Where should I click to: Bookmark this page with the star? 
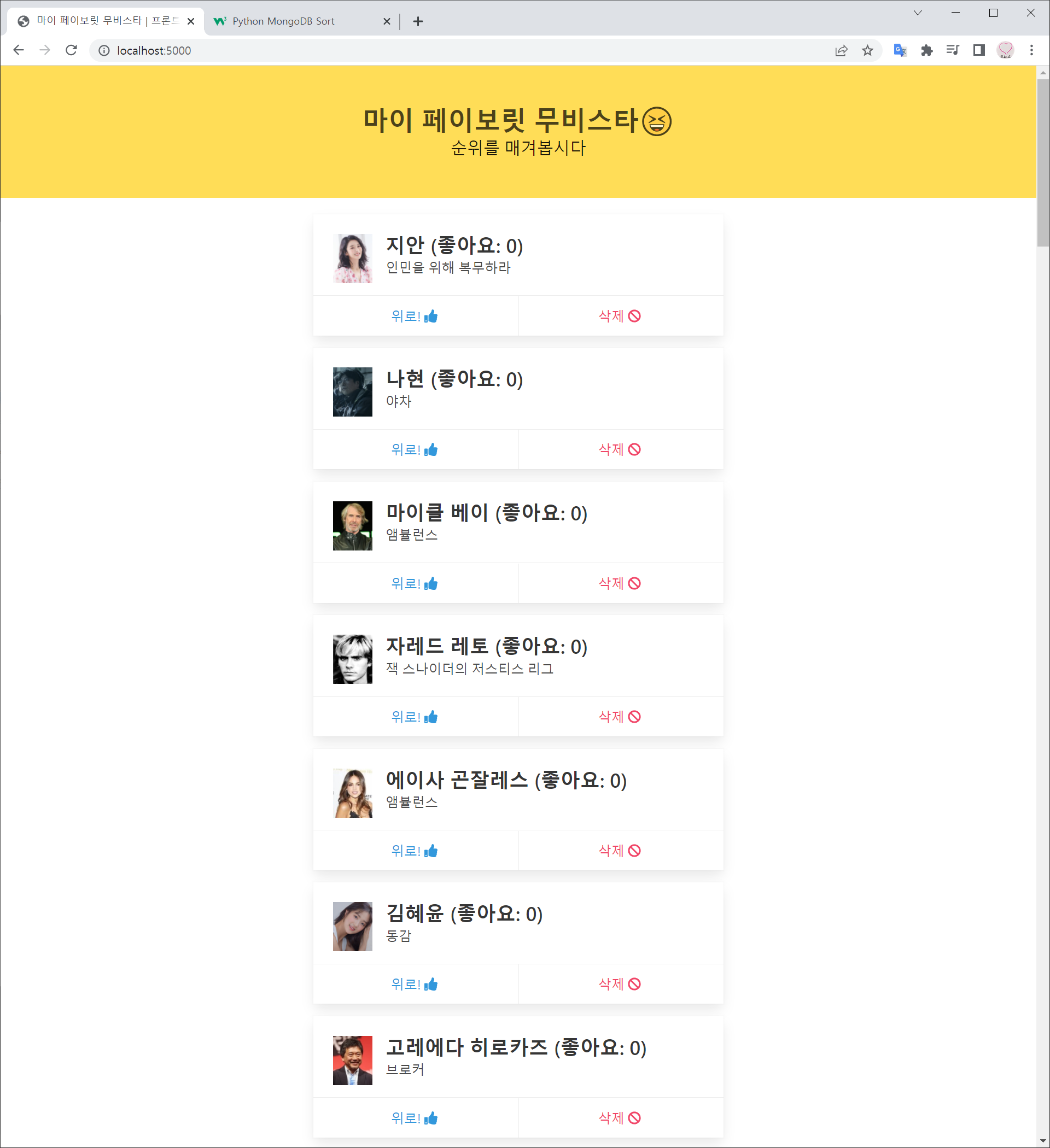coord(867,50)
